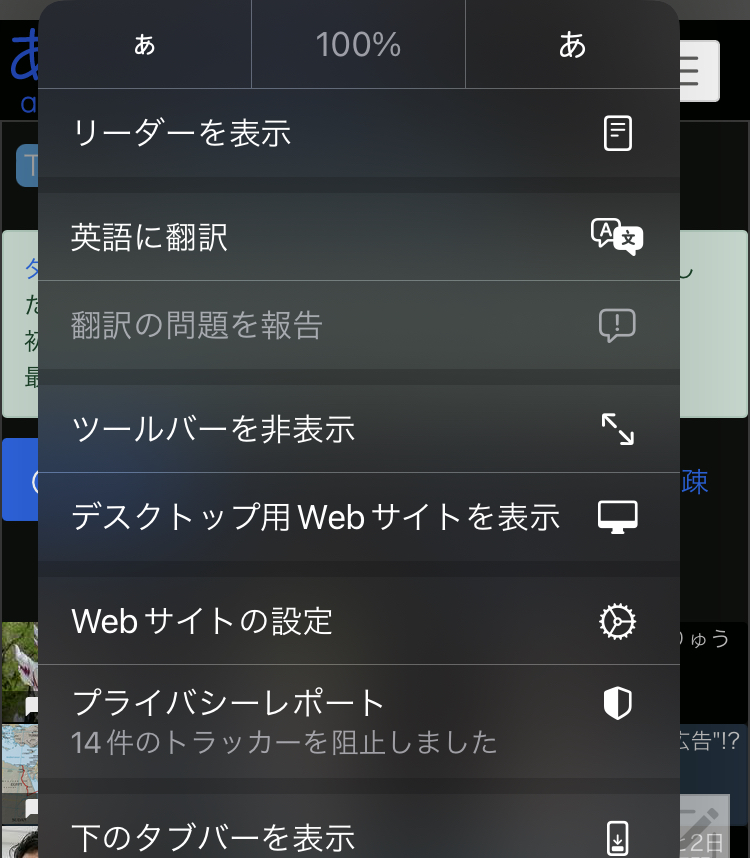Open Webサイトの設定
The height and width of the screenshot is (858, 750).
[359, 621]
